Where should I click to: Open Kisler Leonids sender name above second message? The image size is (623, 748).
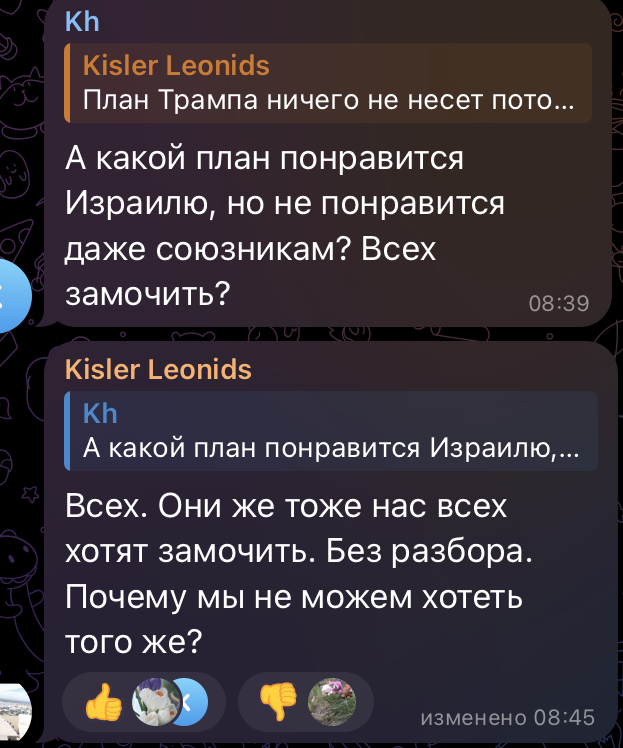coord(158,370)
